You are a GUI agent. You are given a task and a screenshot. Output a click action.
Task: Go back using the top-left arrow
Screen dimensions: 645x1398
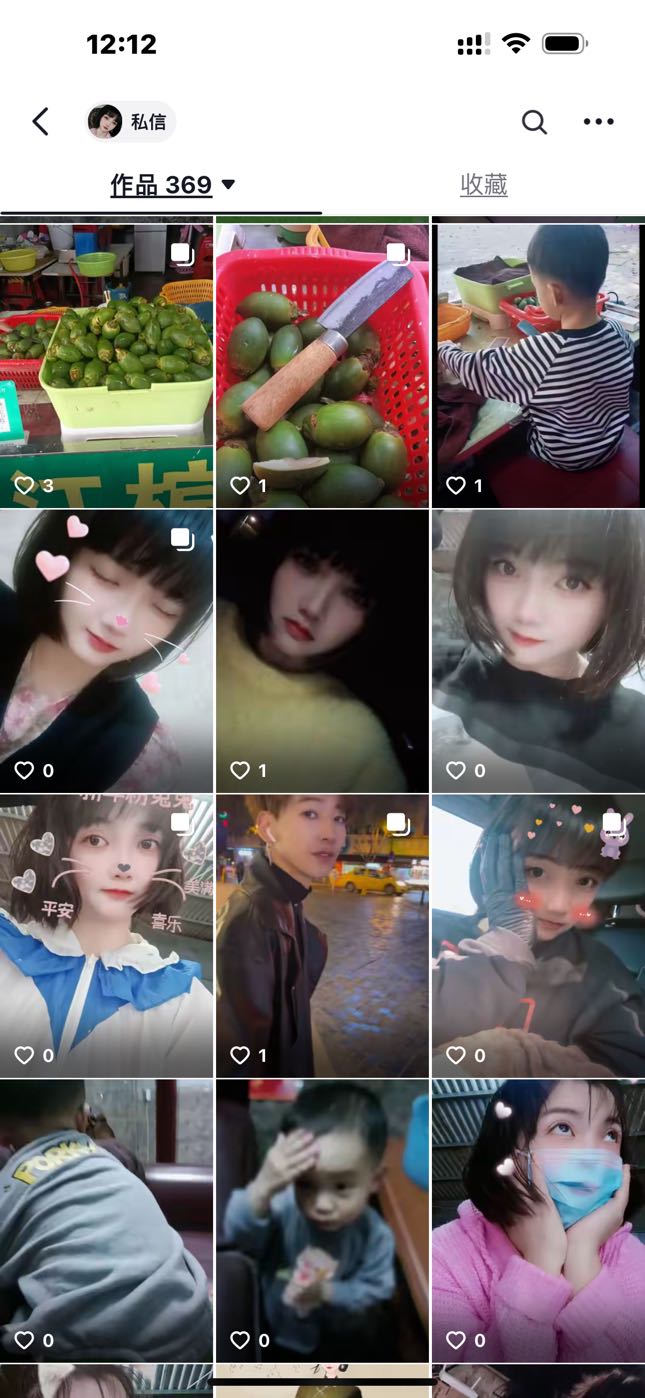[40, 122]
